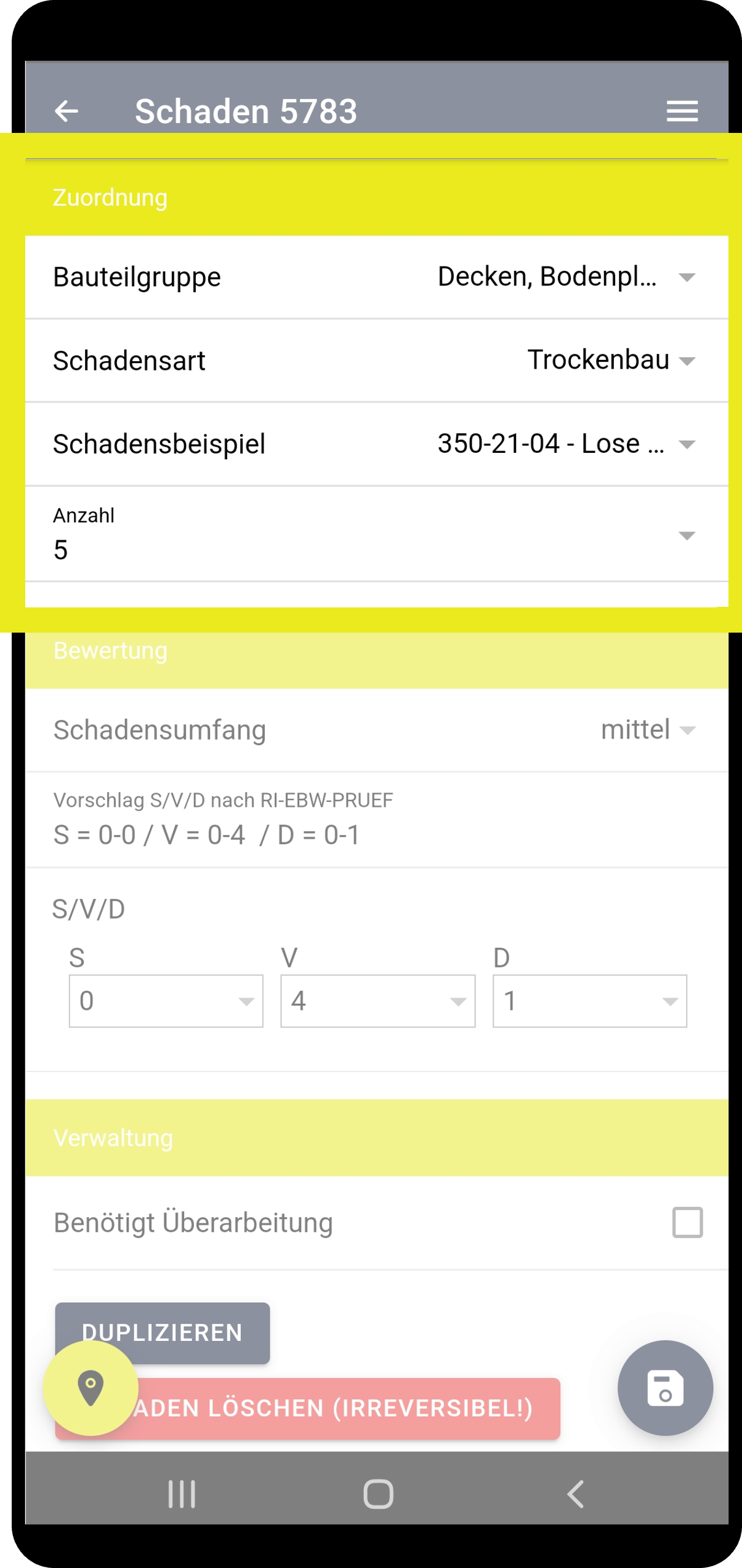Tap the yellow location pin button
The width and height of the screenshot is (742, 1568).
click(91, 1387)
